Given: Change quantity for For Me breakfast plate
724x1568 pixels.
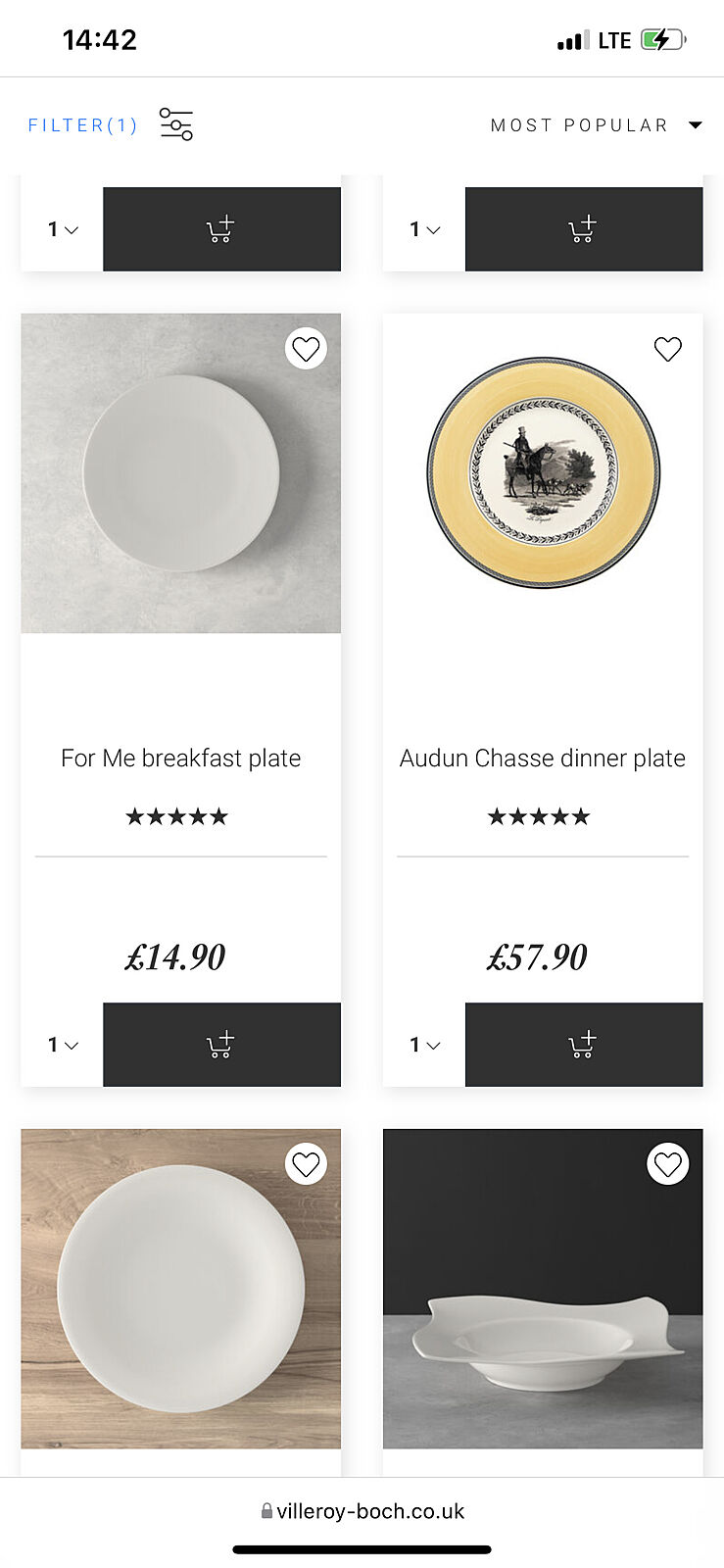Looking at the screenshot, I should coord(63,1045).
